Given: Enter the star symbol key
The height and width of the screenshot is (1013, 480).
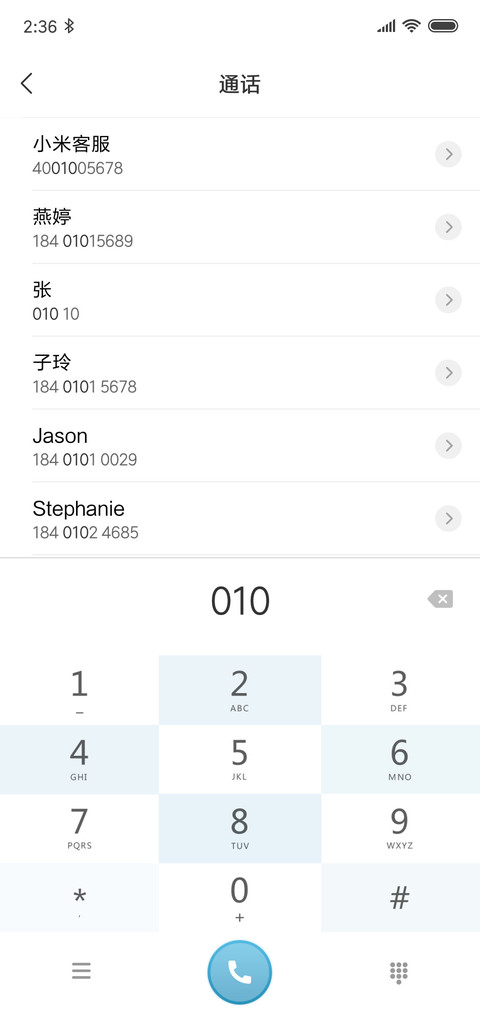Looking at the screenshot, I should [x=79, y=897].
